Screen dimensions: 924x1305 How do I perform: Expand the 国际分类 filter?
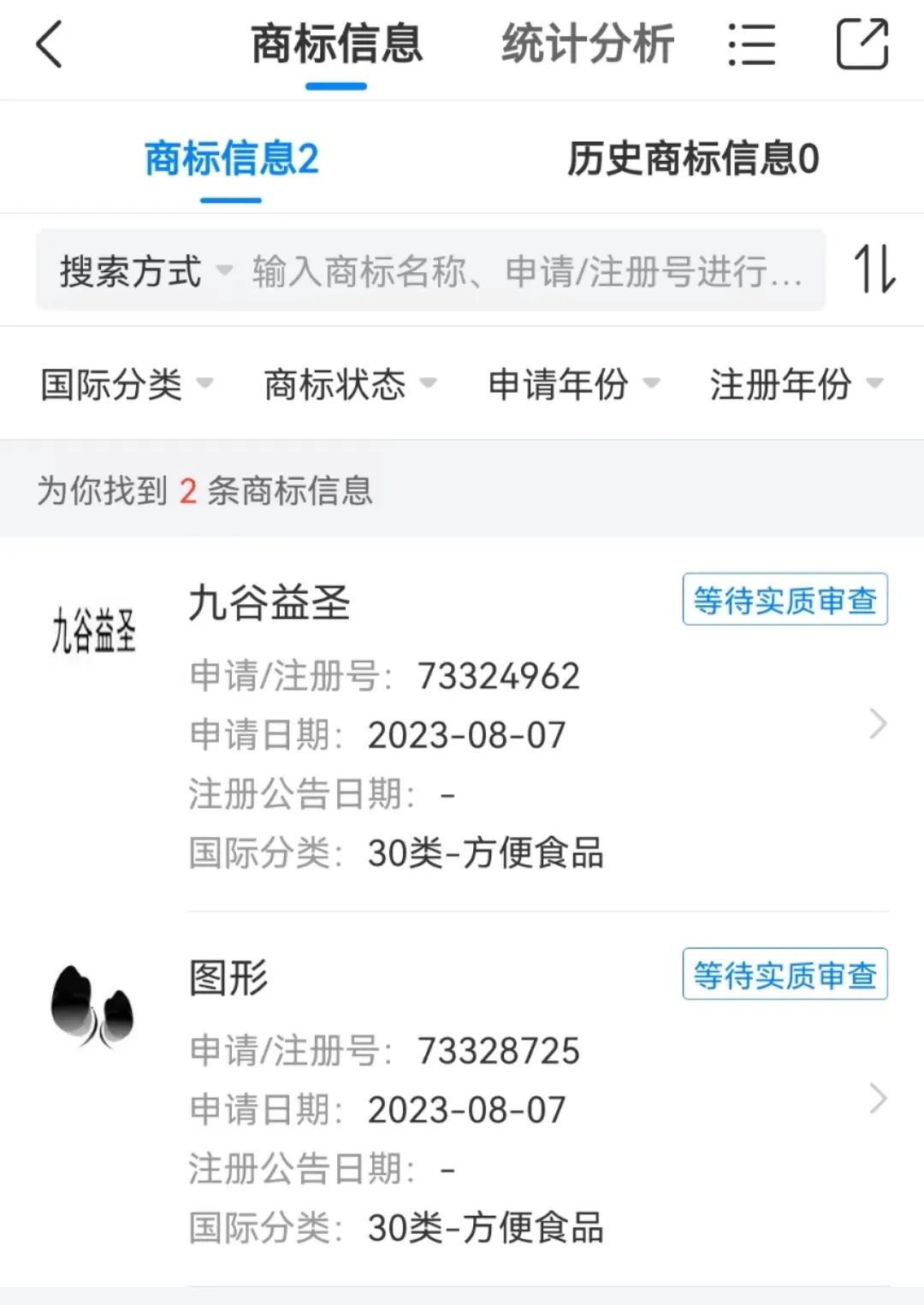[x=127, y=384]
